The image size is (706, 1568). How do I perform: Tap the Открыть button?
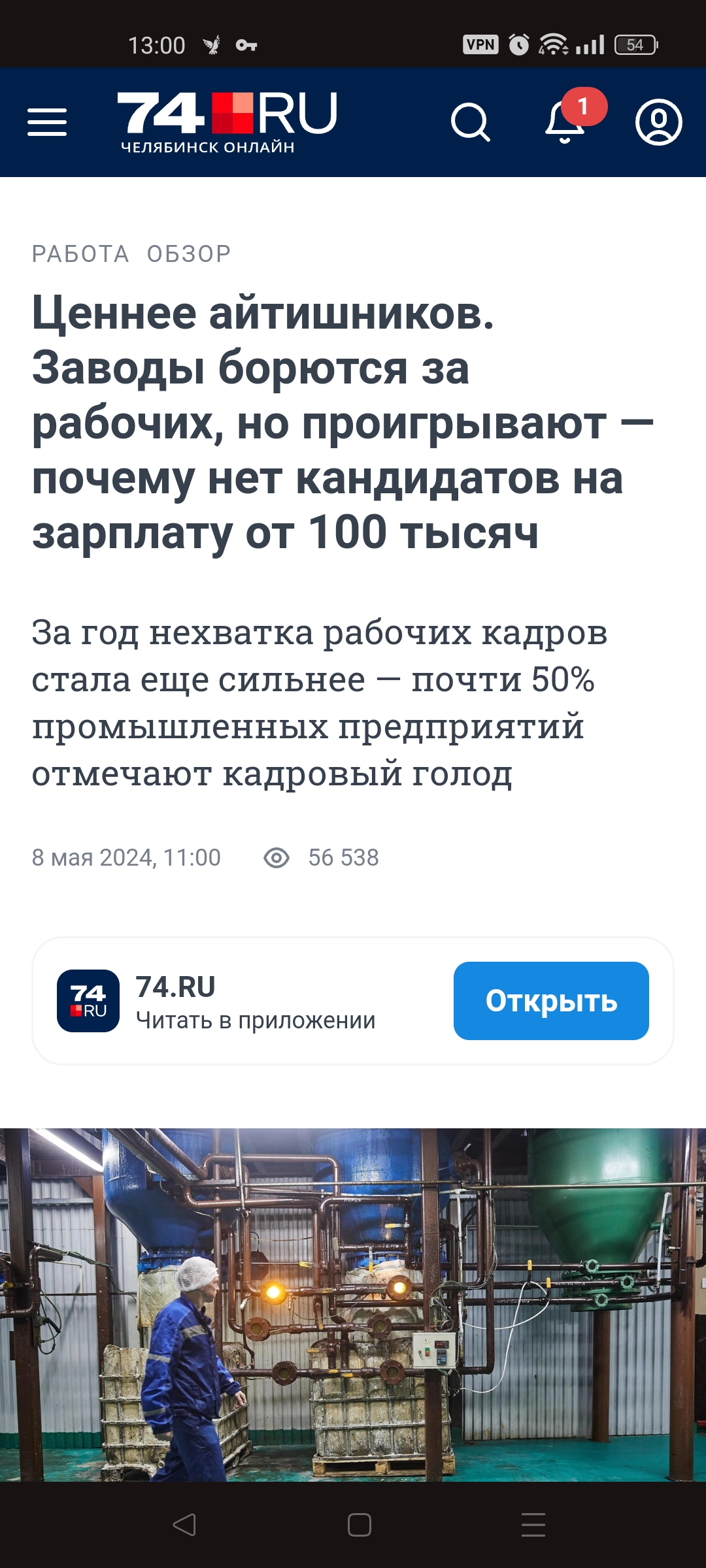(x=551, y=1001)
